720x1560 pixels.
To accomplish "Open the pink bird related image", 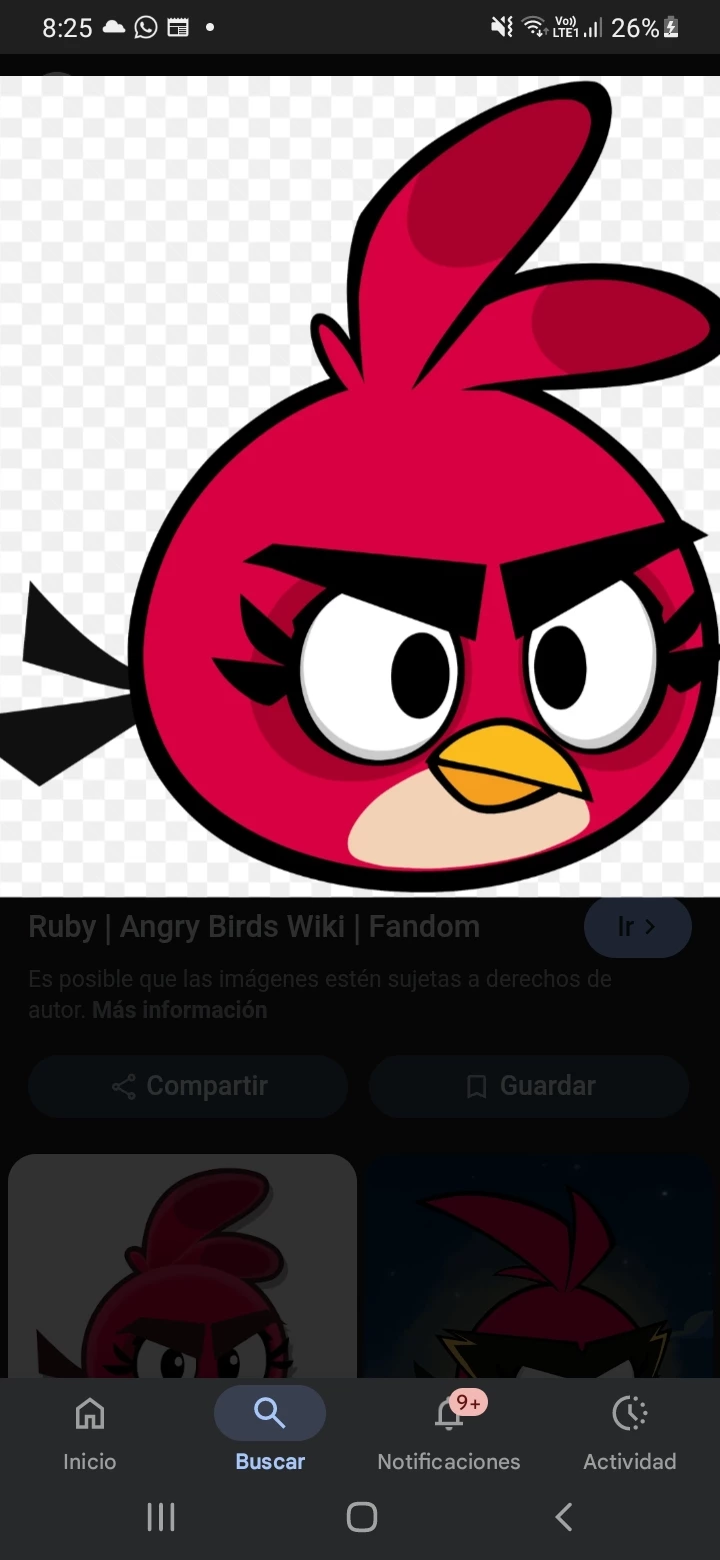I will 182,1265.
